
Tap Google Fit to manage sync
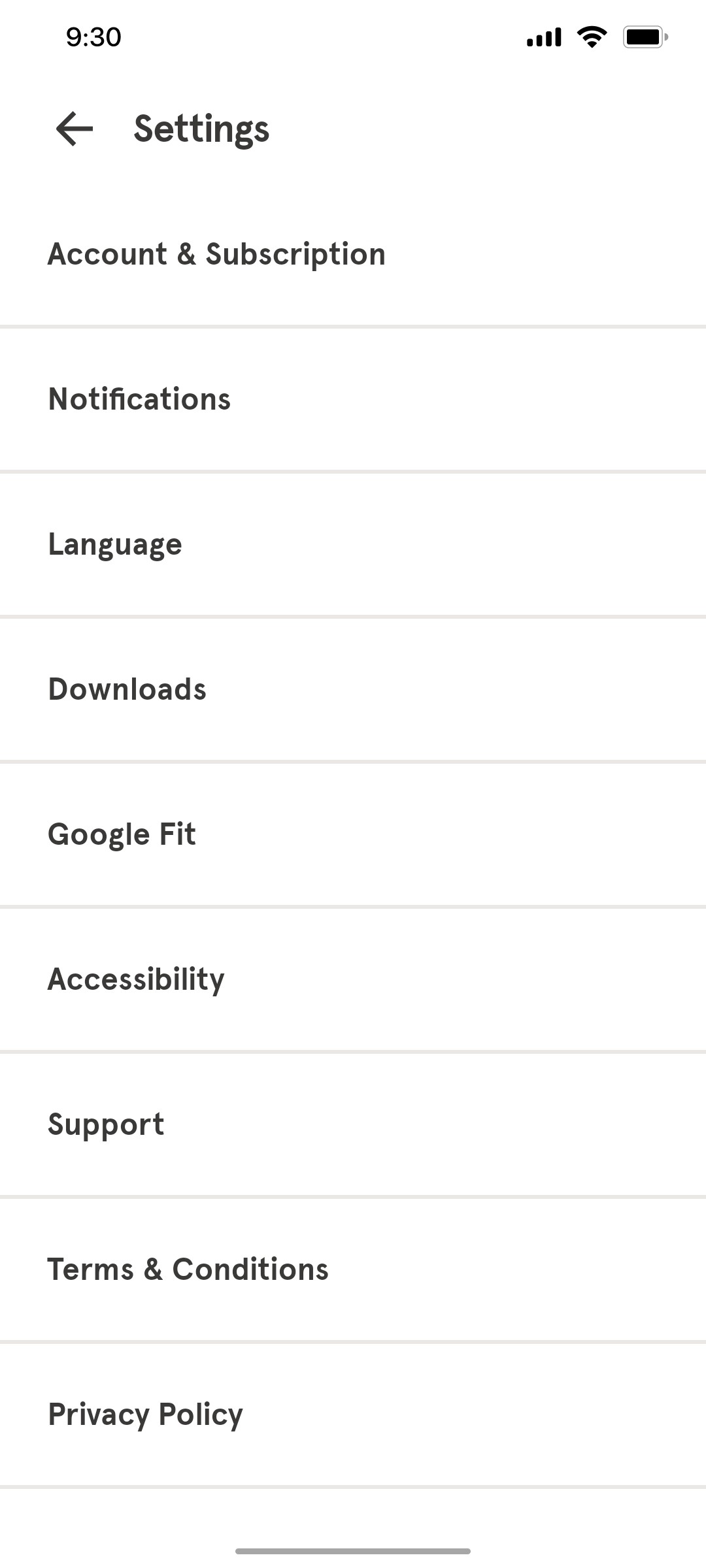coord(122,834)
